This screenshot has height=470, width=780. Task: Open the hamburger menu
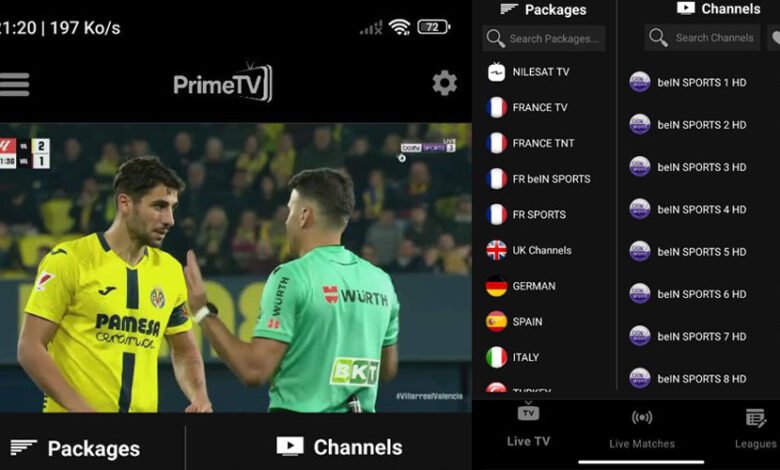click(14, 83)
